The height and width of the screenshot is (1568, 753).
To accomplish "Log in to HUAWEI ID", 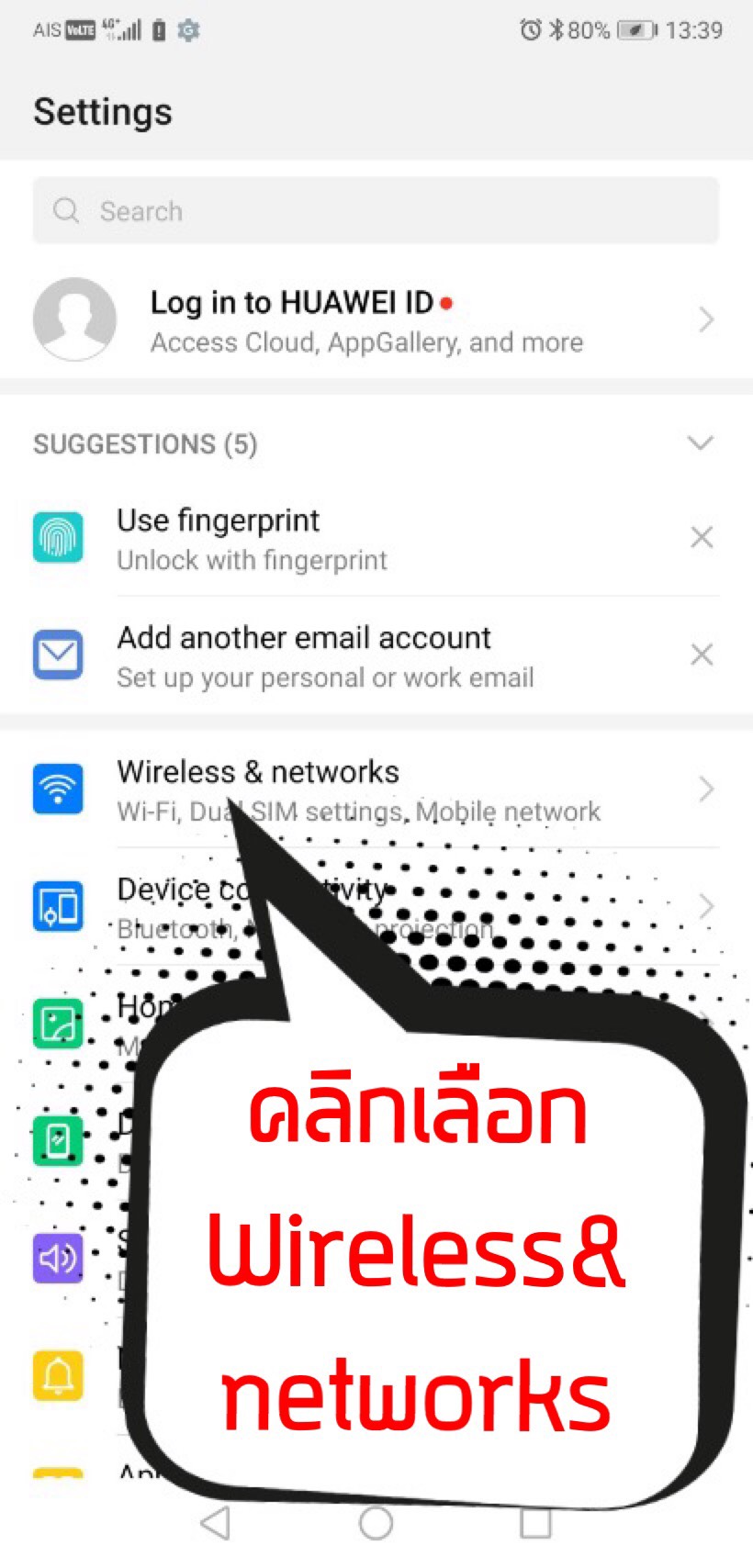I will click(x=367, y=320).
